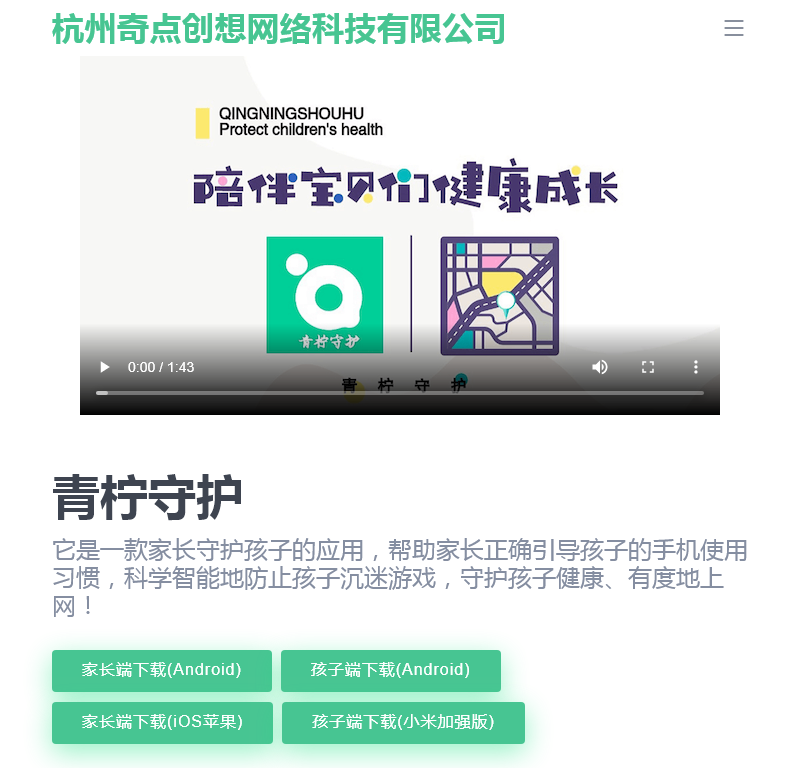
Task: Open the video options overflow menu
Action: 696,367
